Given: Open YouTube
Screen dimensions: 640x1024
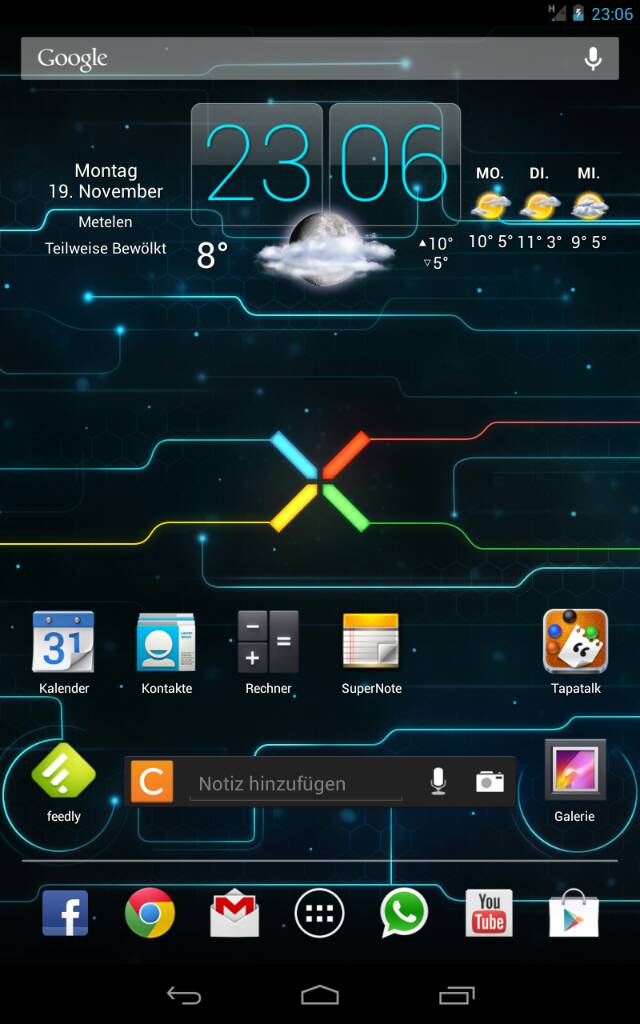Looking at the screenshot, I should [489, 913].
